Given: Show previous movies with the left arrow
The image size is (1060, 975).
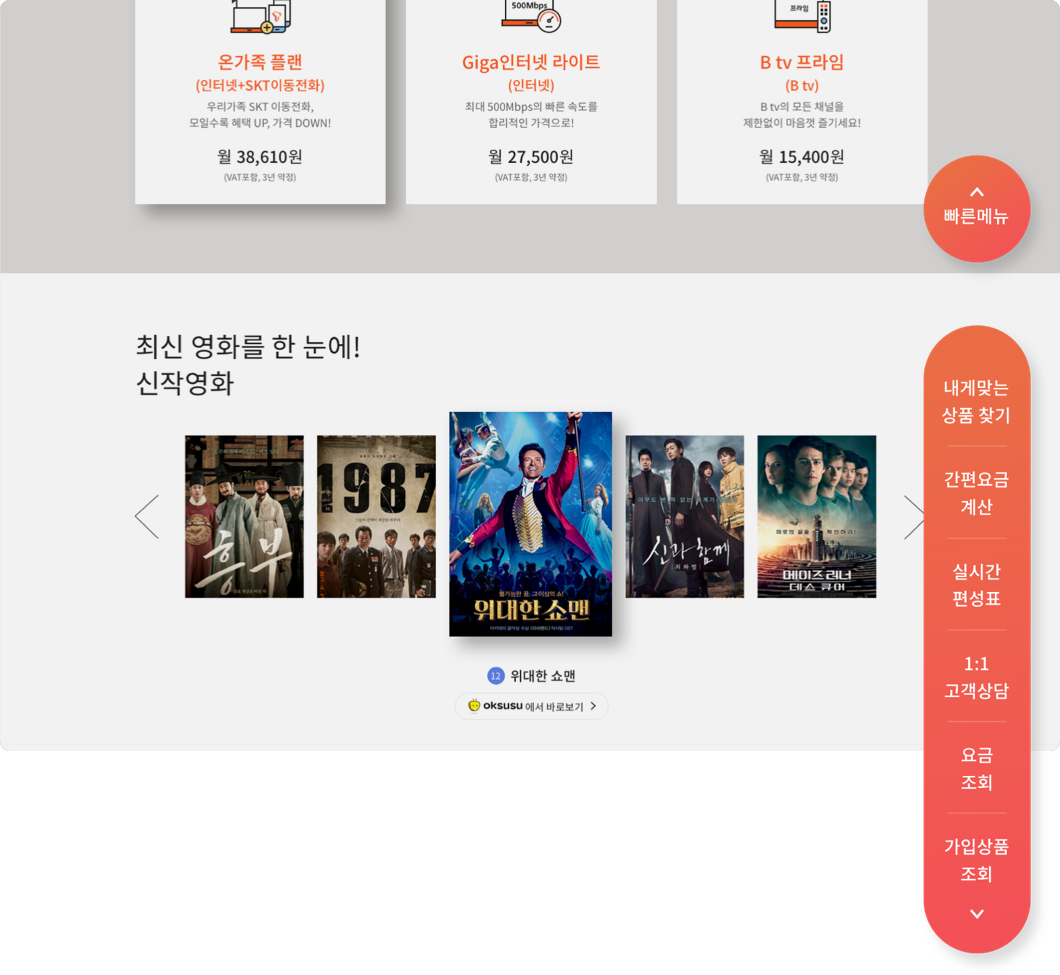Looking at the screenshot, I should pyautogui.click(x=147, y=517).
